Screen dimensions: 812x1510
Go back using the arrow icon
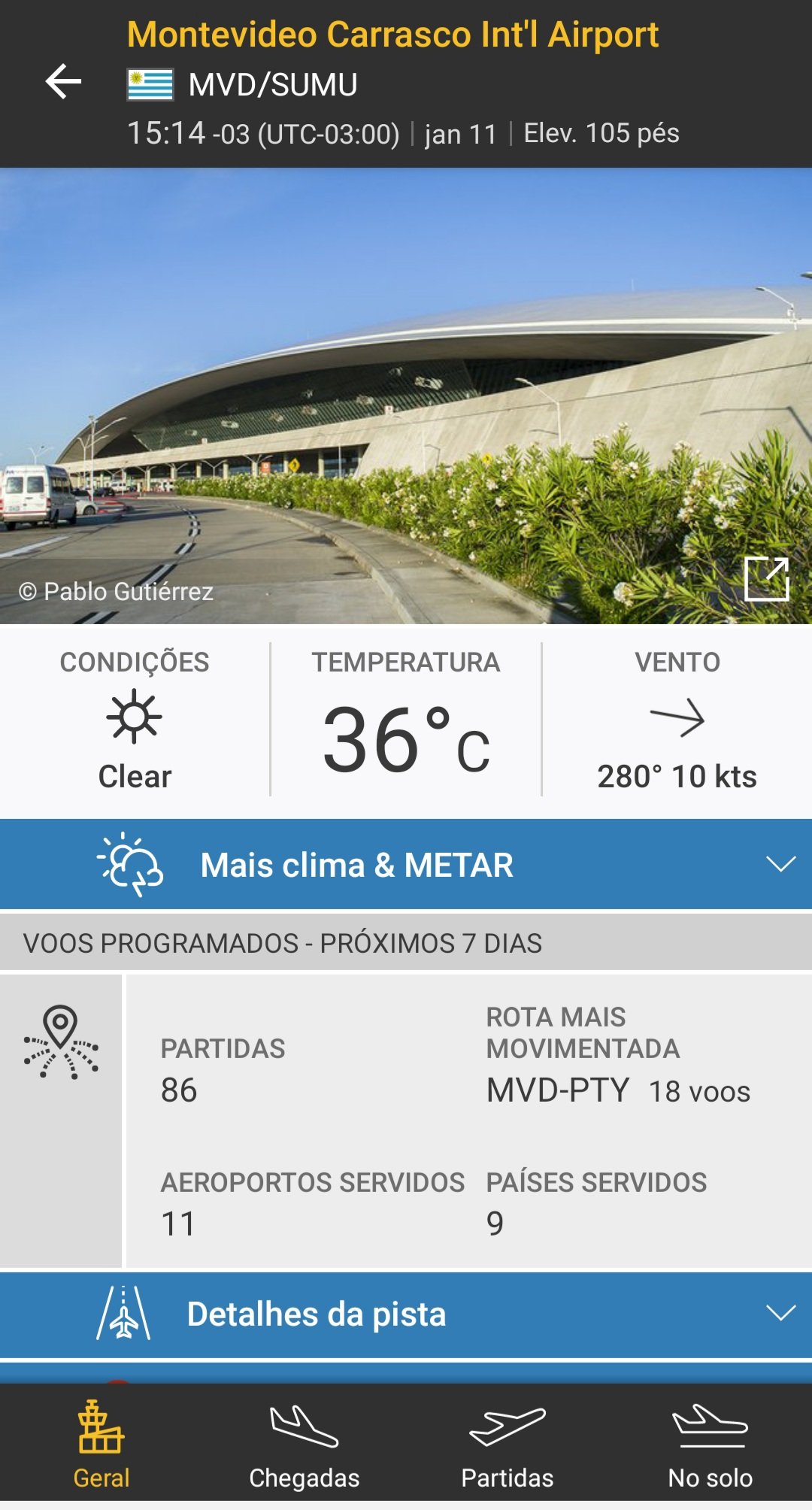(x=63, y=81)
